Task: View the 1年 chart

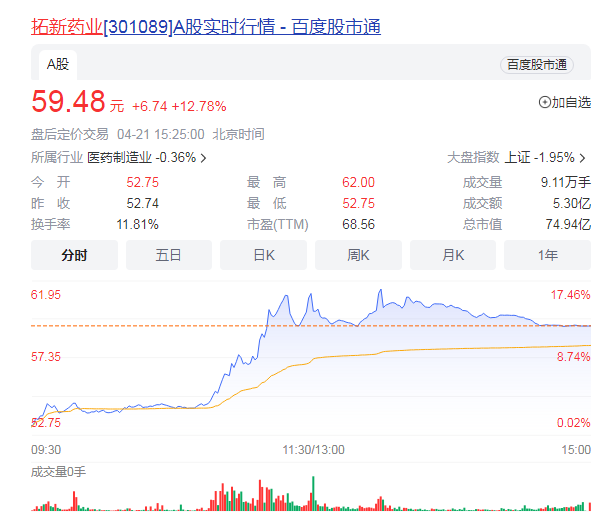Action: 547,255
